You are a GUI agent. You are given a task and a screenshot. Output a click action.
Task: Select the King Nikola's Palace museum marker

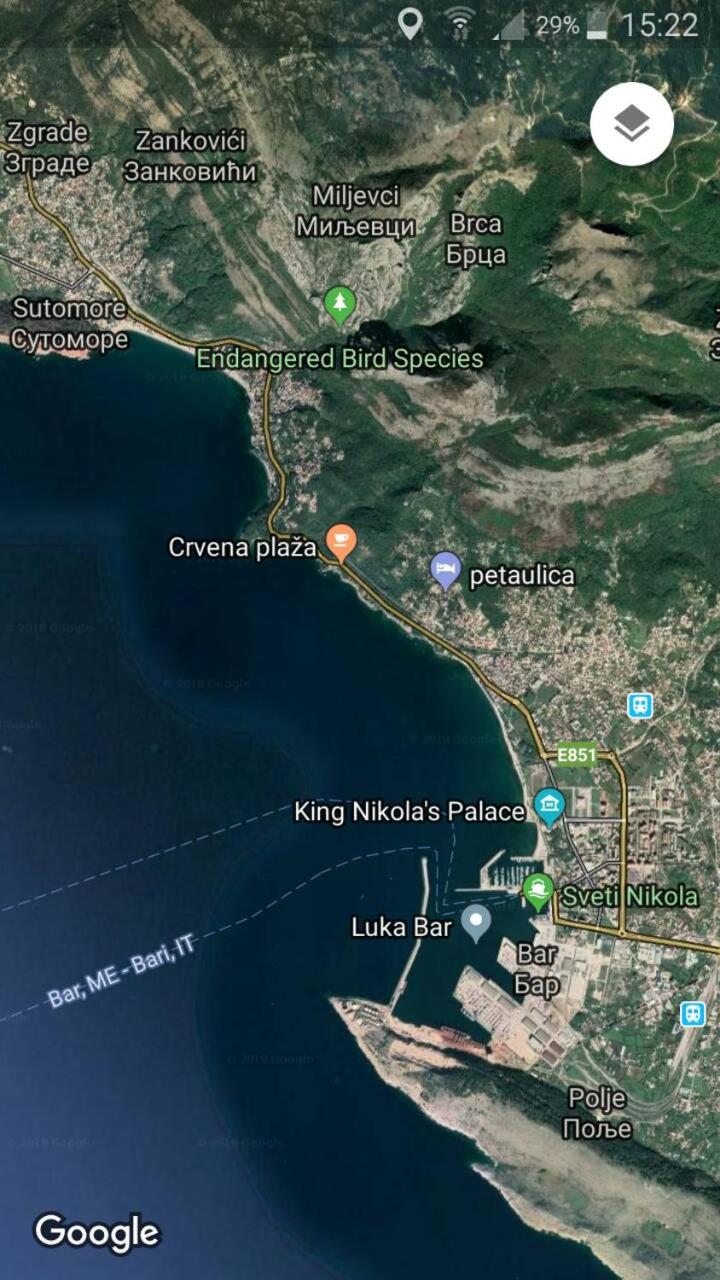click(x=549, y=805)
